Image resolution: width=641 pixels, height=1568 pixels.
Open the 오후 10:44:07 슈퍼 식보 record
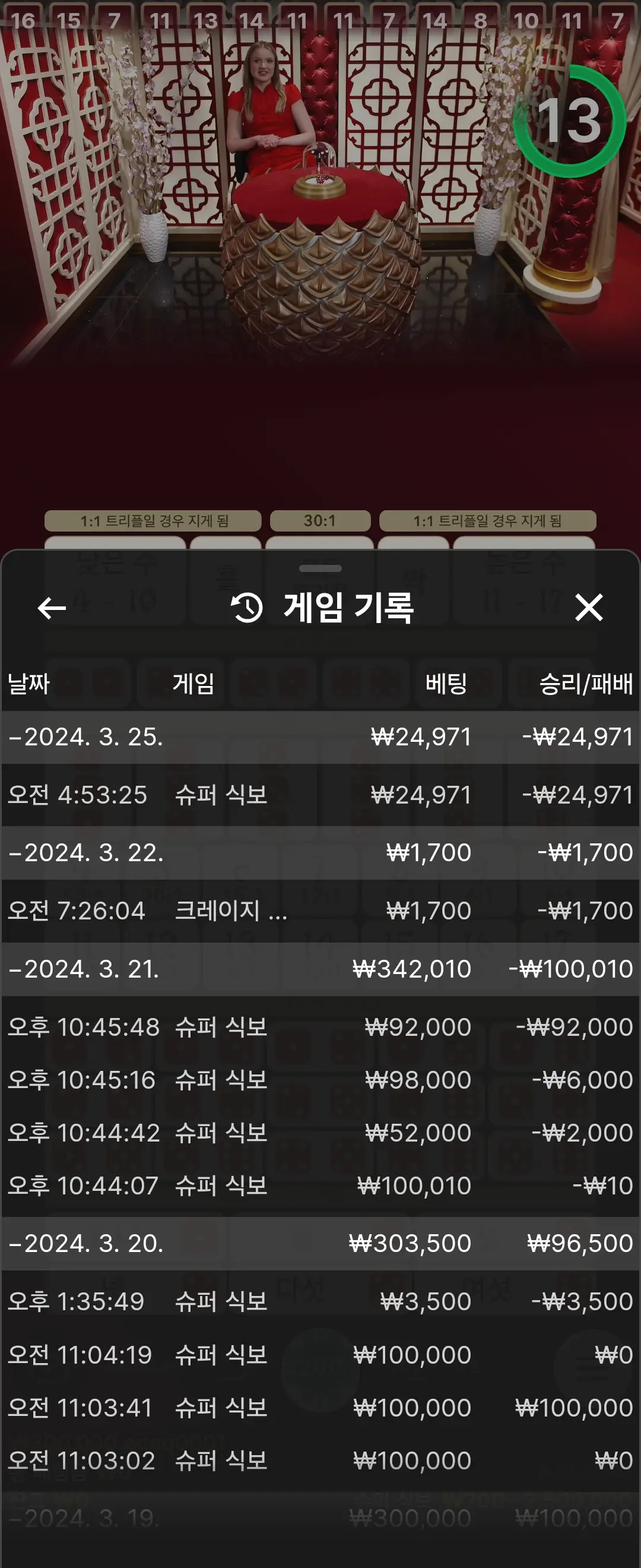tap(320, 1186)
